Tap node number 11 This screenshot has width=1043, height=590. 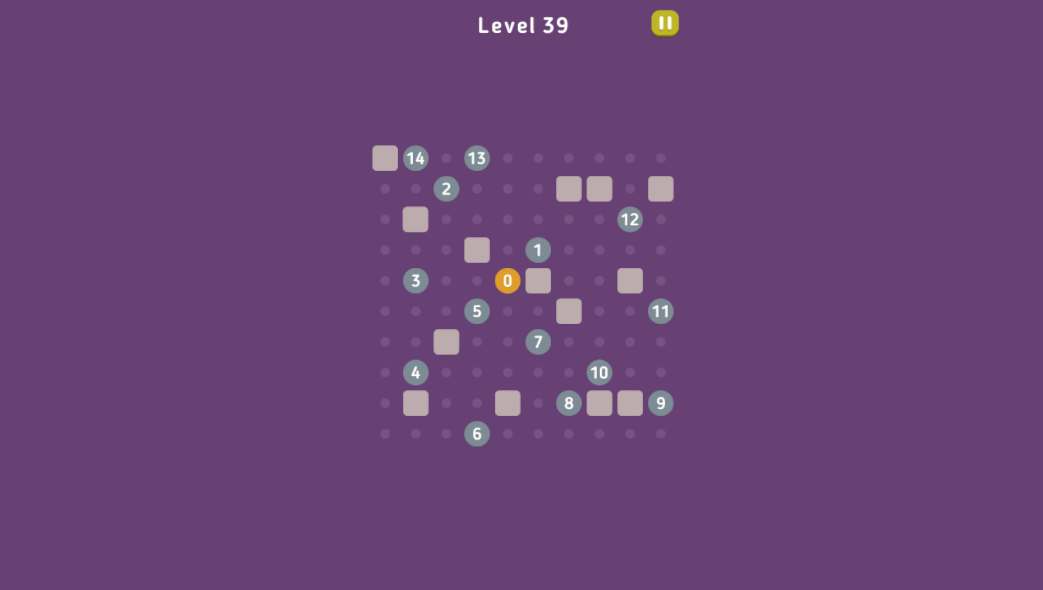[660, 311]
